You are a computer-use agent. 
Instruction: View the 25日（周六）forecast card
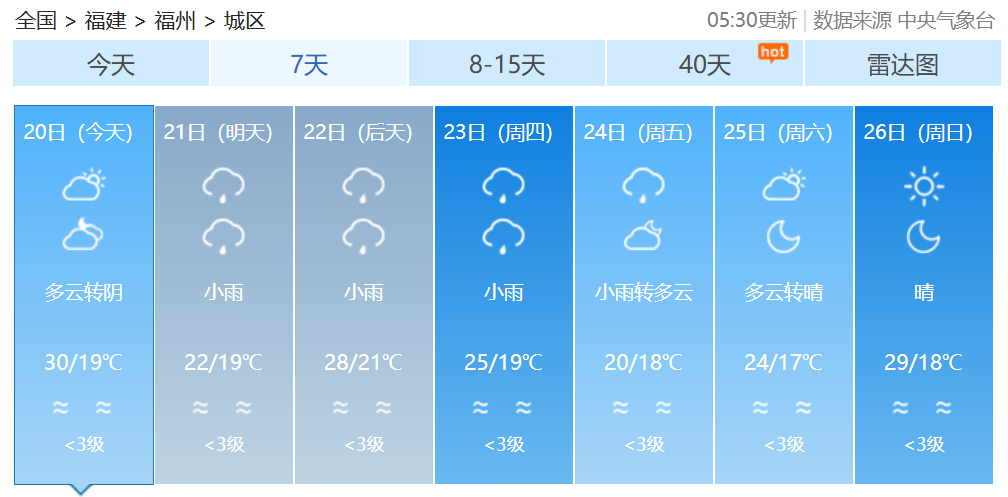[784, 294]
